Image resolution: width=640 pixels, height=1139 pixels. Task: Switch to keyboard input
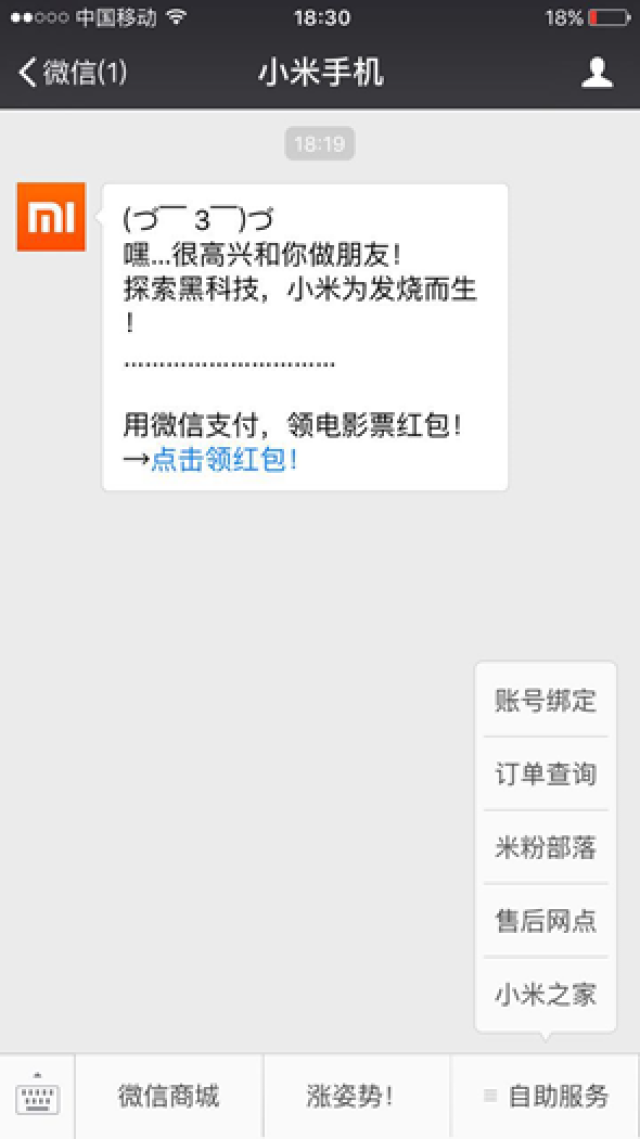[x=38, y=1096]
